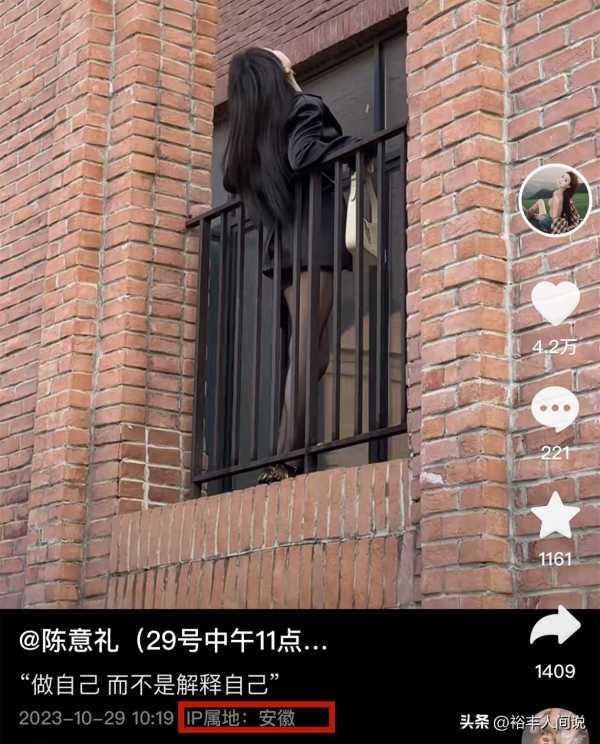The width and height of the screenshot is (600, 744).
Task: Share this video via the arrow
Action: [x=555, y=627]
